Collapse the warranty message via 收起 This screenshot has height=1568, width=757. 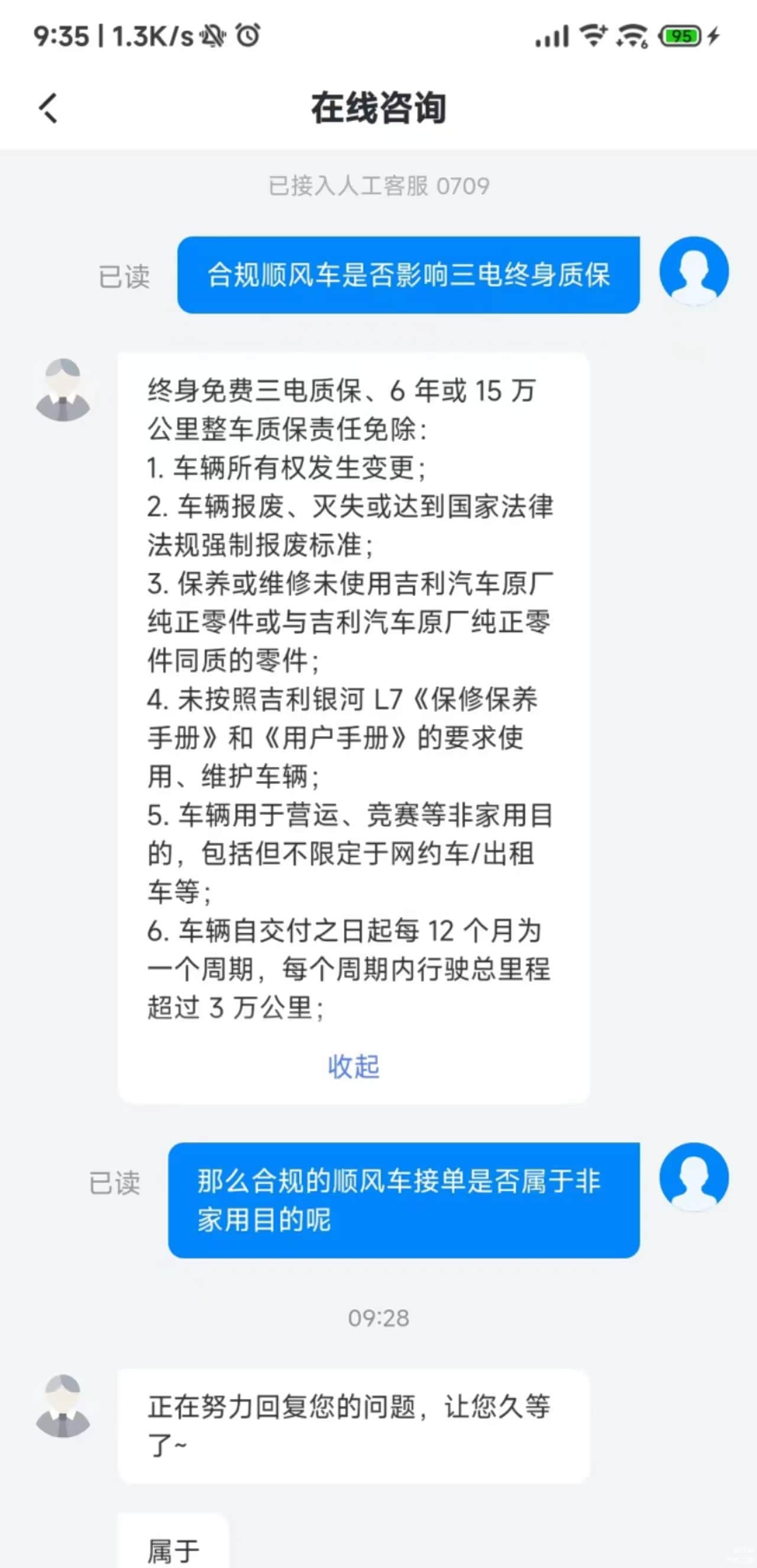354,1066
